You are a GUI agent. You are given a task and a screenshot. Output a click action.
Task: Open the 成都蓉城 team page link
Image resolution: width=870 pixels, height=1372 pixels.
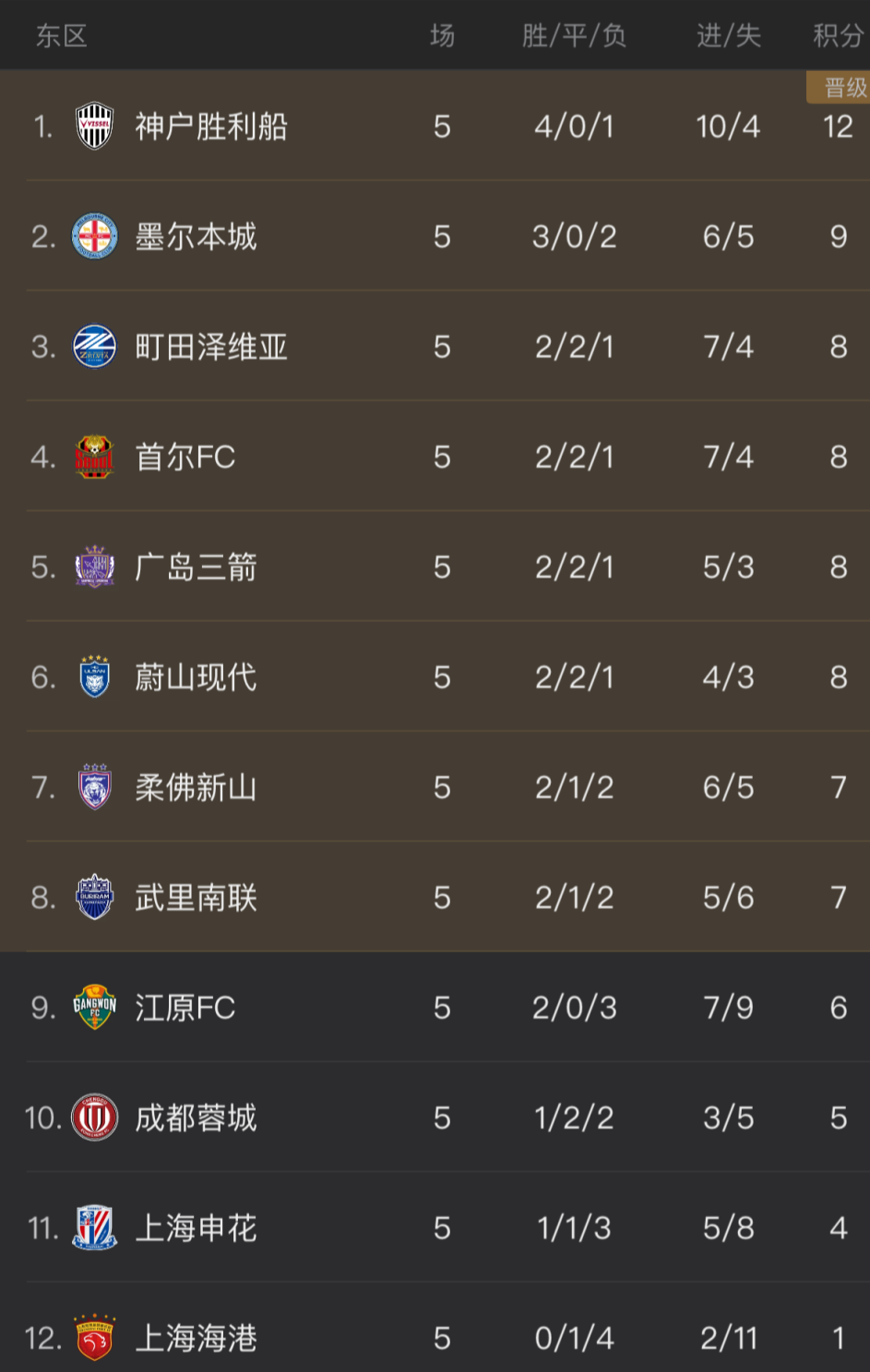196,1117
